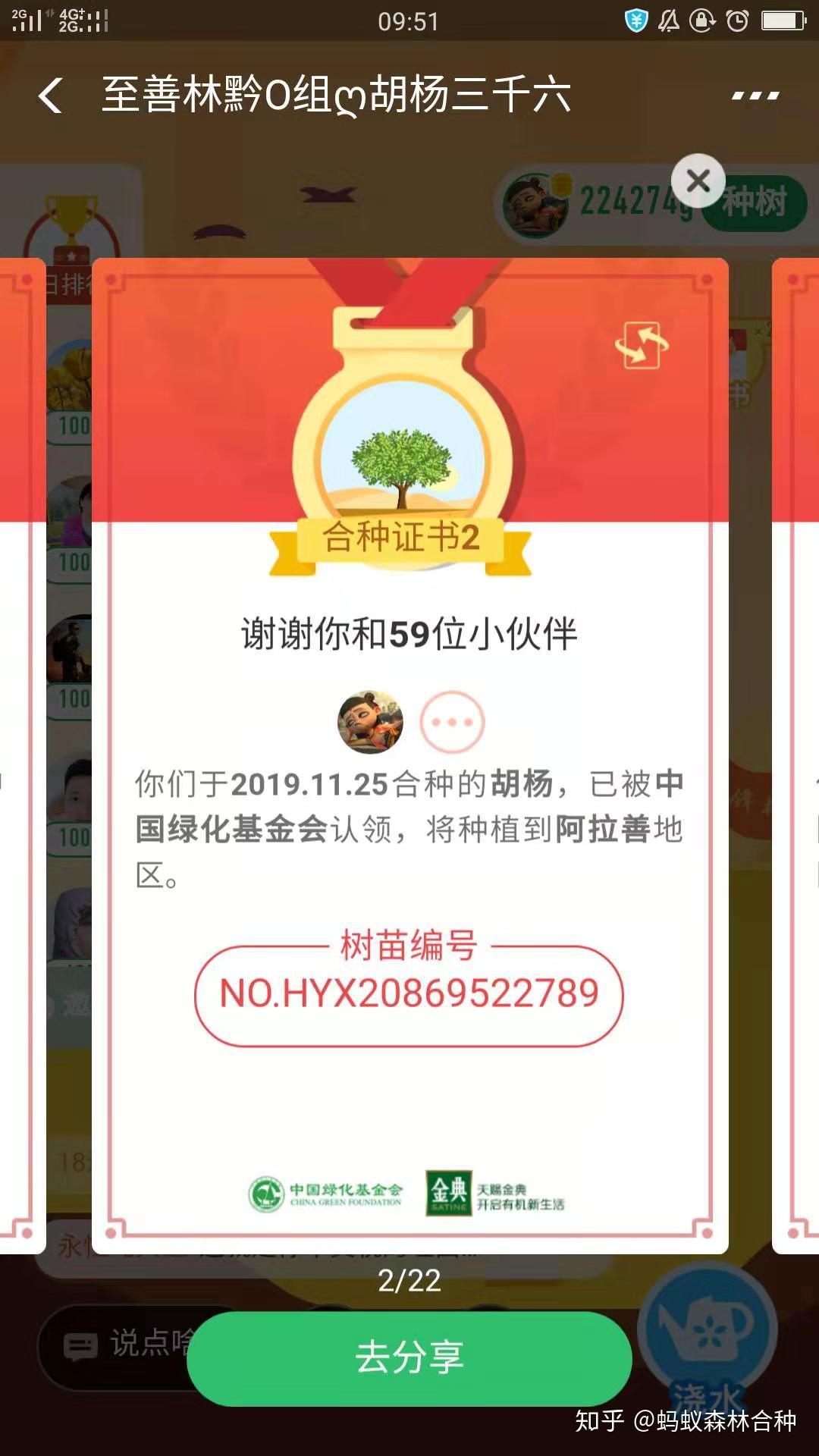Flip the certificate with the swap icon

pos(642,345)
